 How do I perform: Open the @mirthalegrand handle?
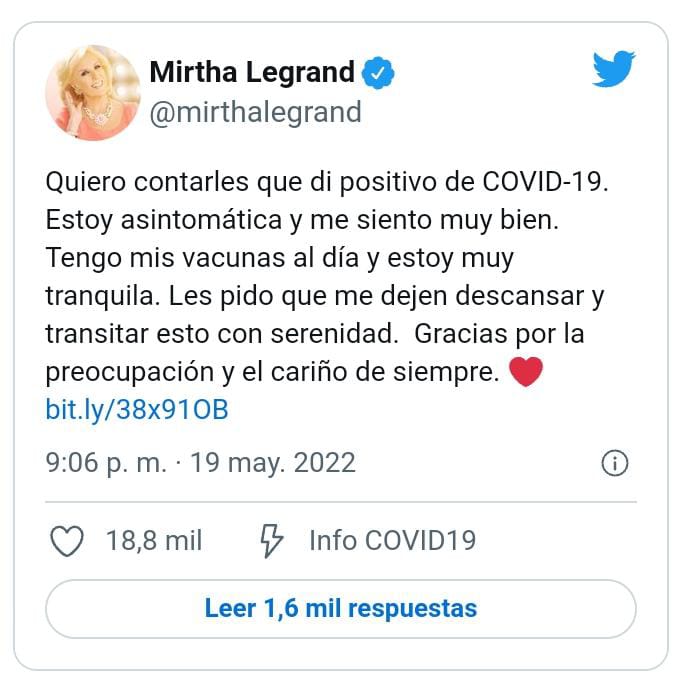(x=255, y=112)
